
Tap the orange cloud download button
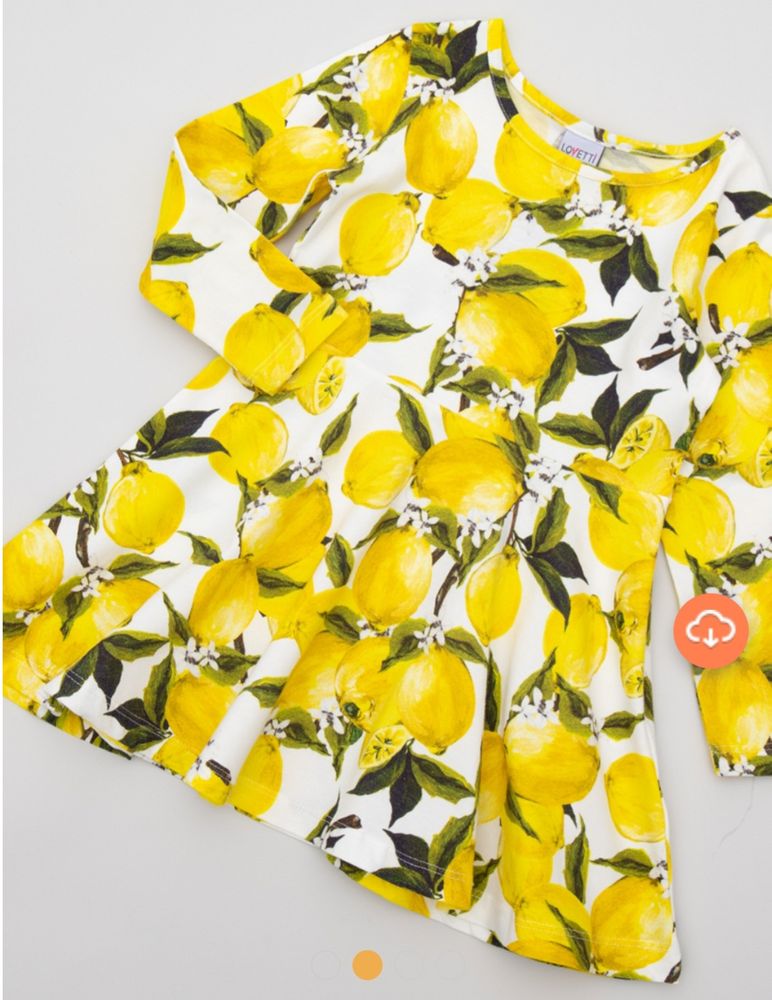tap(710, 631)
